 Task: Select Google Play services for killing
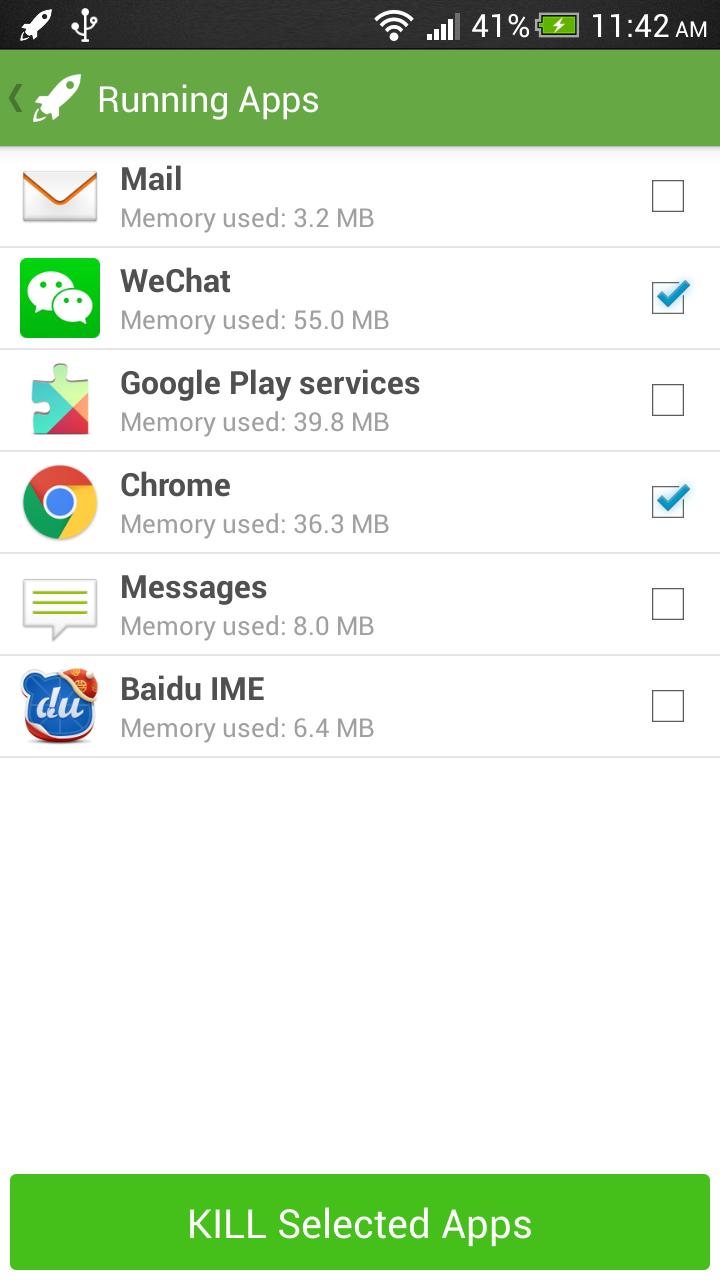(667, 400)
